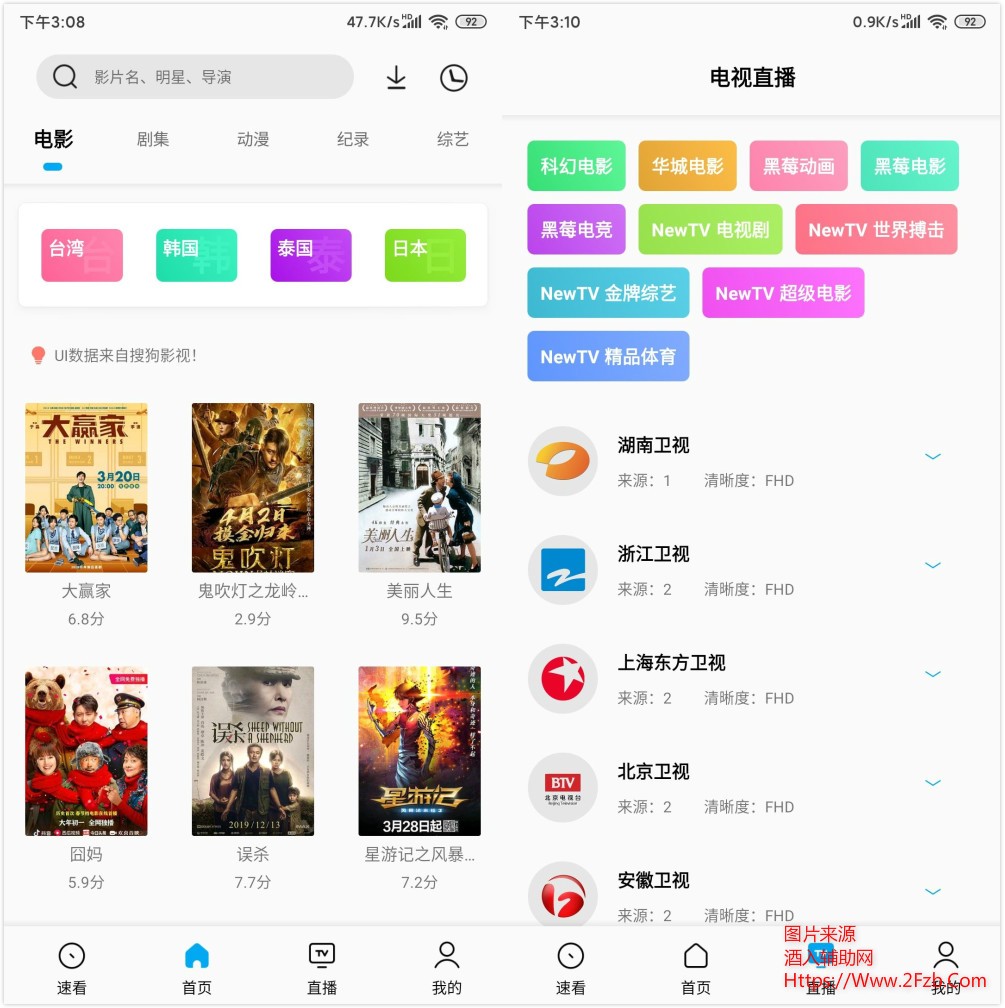The height and width of the screenshot is (1008, 1005).
Task: Open the watch history clock icon
Action: coord(453,77)
